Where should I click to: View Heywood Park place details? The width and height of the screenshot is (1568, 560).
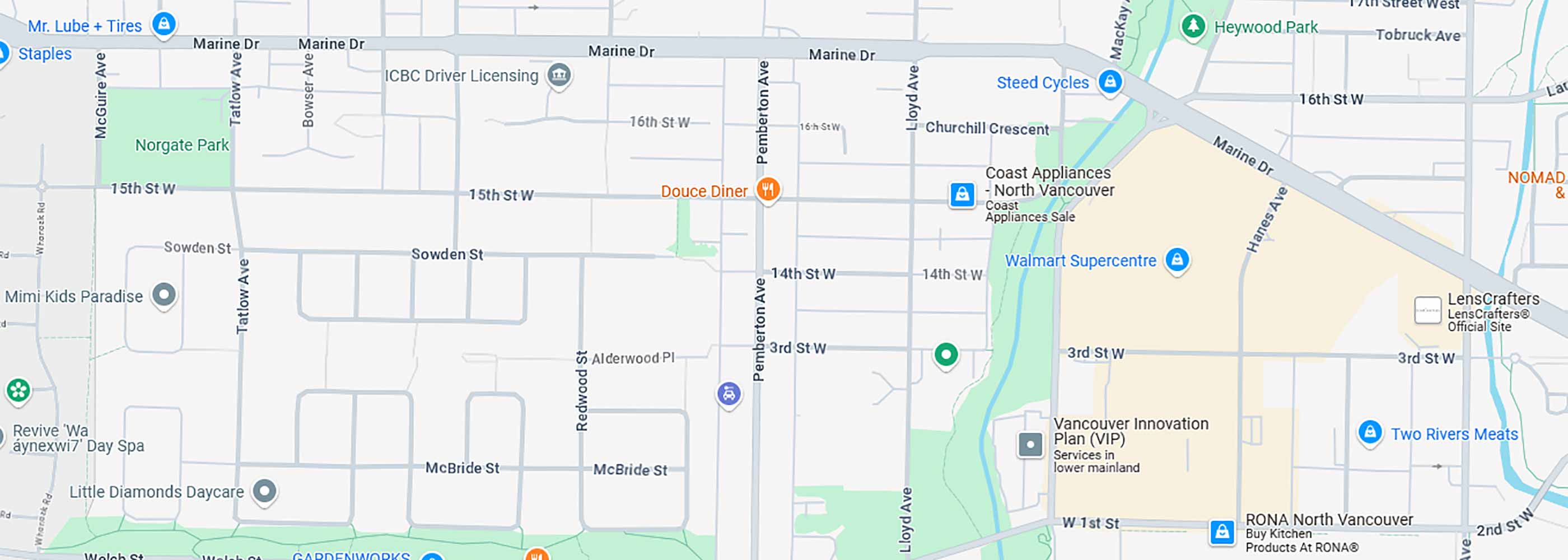click(1193, 26)
